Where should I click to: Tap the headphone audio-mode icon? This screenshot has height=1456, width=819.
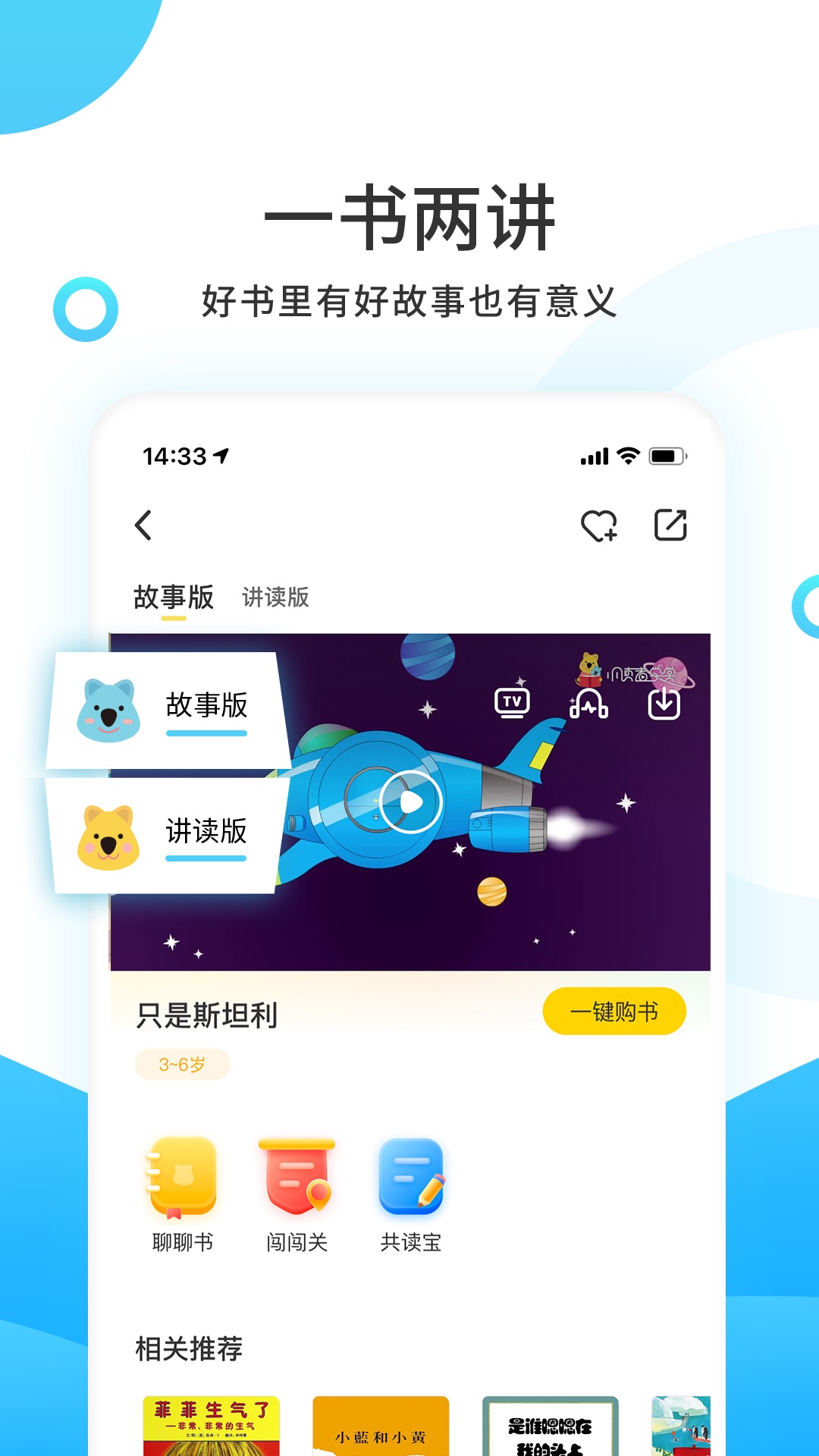[x=590, y=704]
